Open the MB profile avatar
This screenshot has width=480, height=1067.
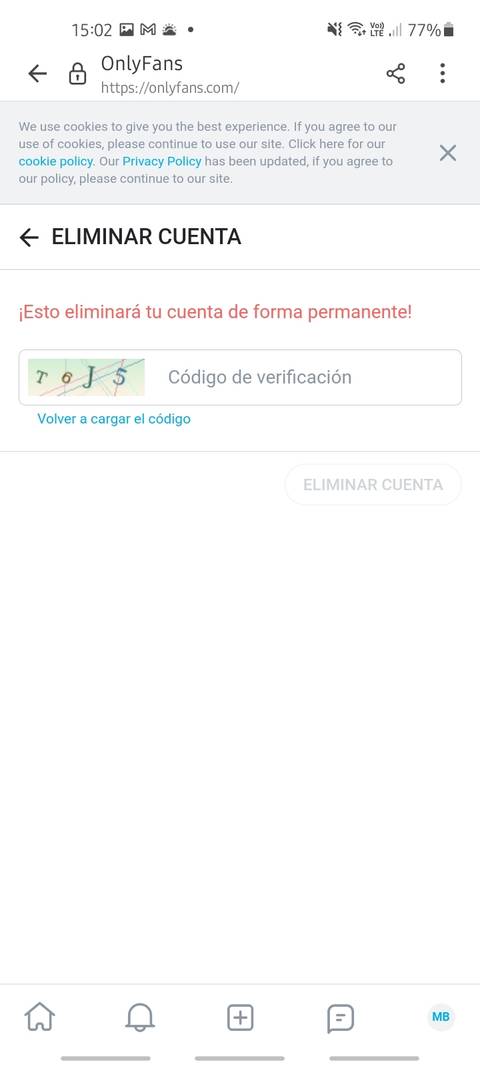(441, 1017)
